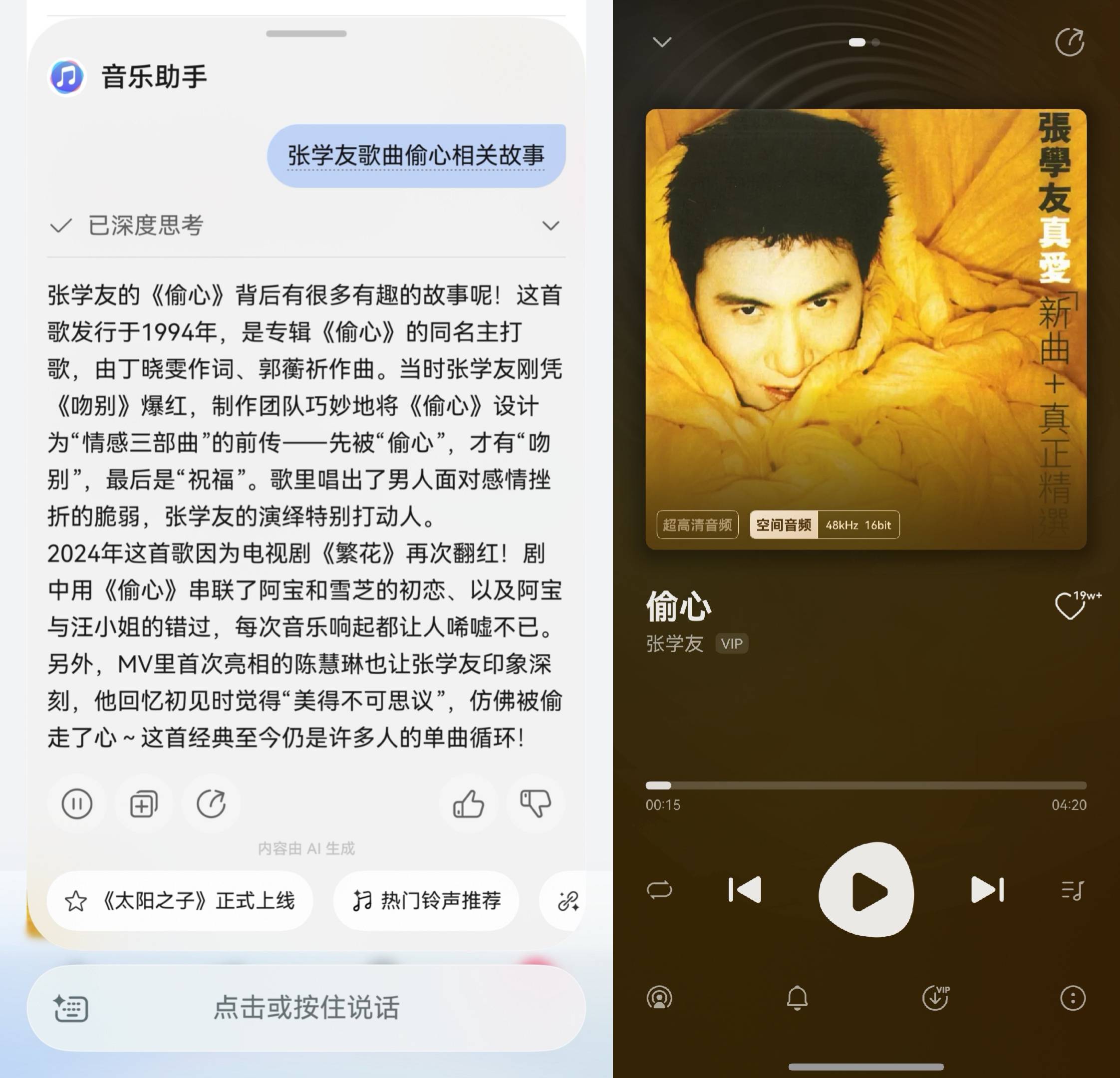Toggle the repeat mode

click(659, 889)
